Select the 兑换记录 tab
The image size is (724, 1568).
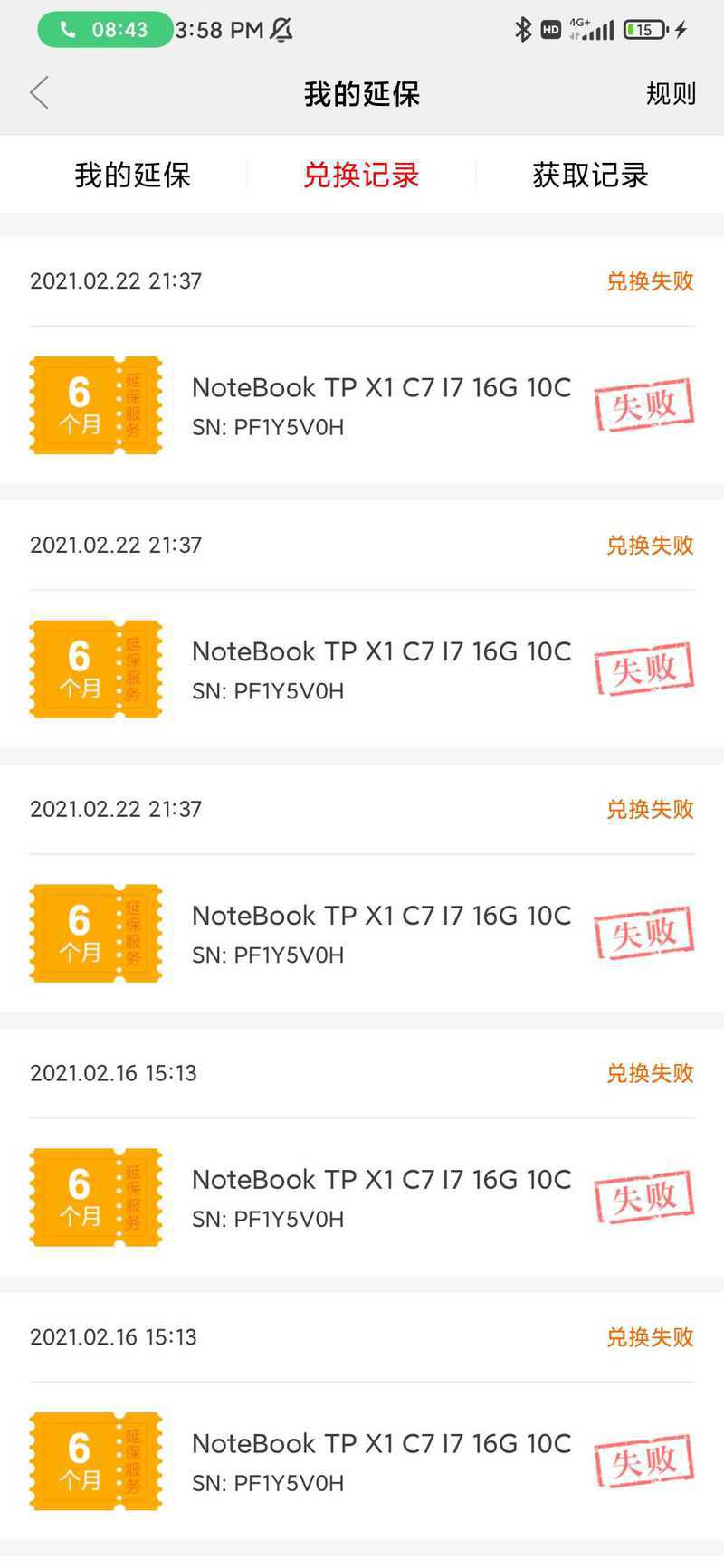click(361, 175)
